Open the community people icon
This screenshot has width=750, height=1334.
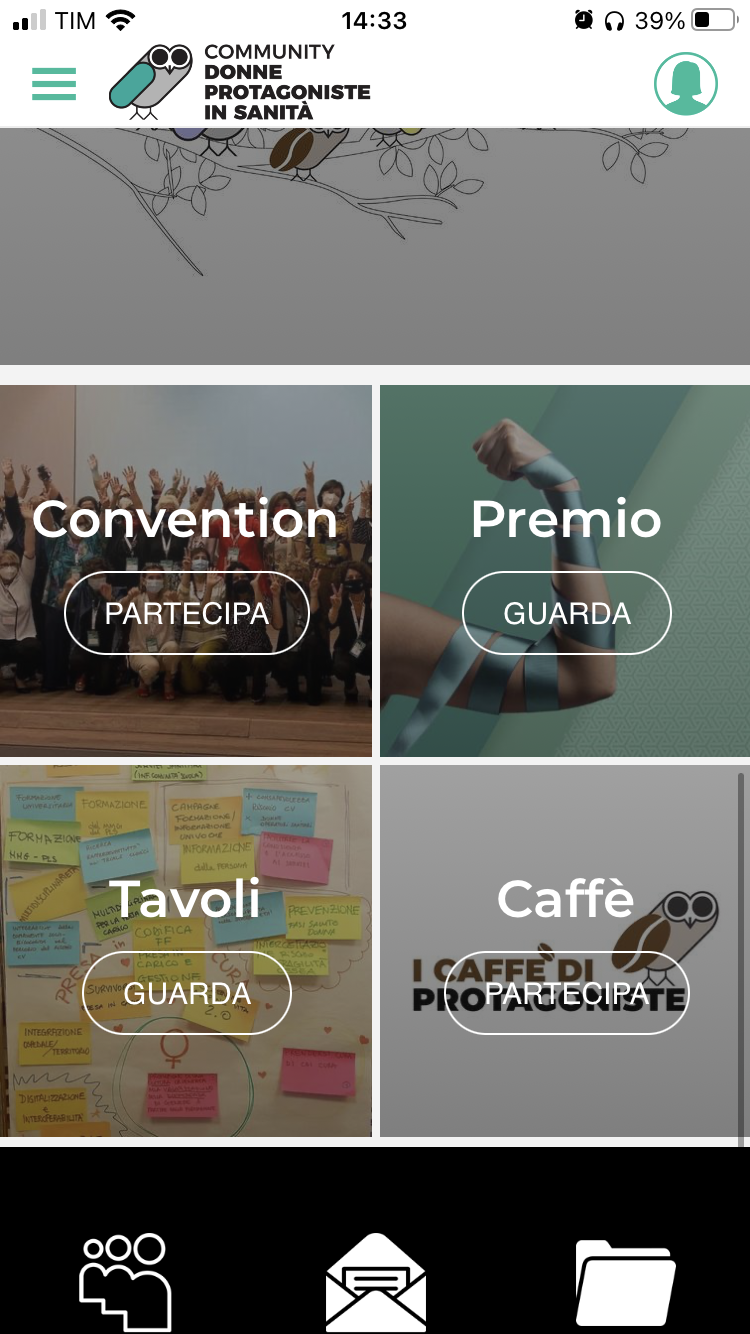click(x=125, y=1282)
